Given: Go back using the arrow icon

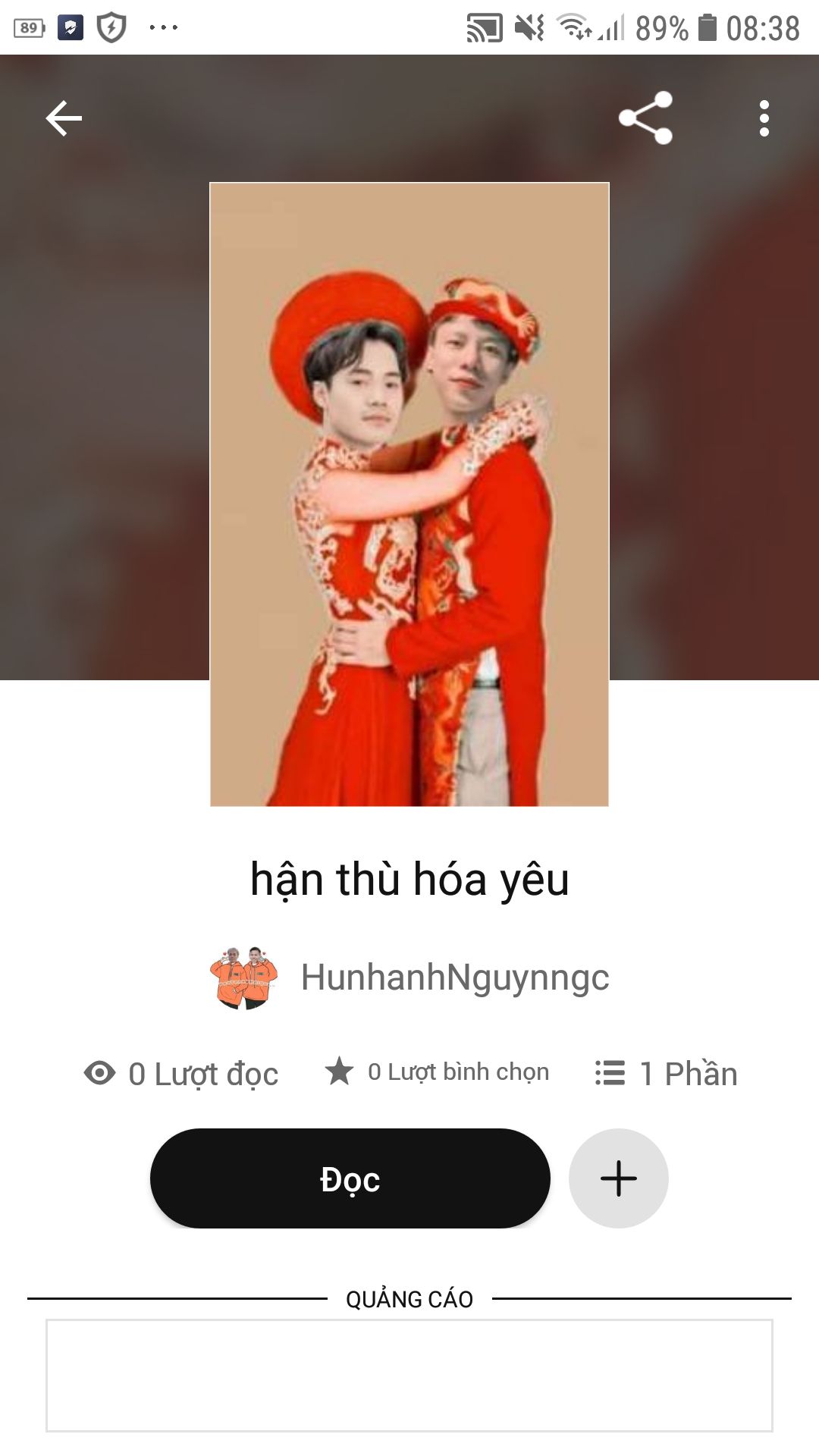Looking at the screenshot, I should (x=64, y=118).
